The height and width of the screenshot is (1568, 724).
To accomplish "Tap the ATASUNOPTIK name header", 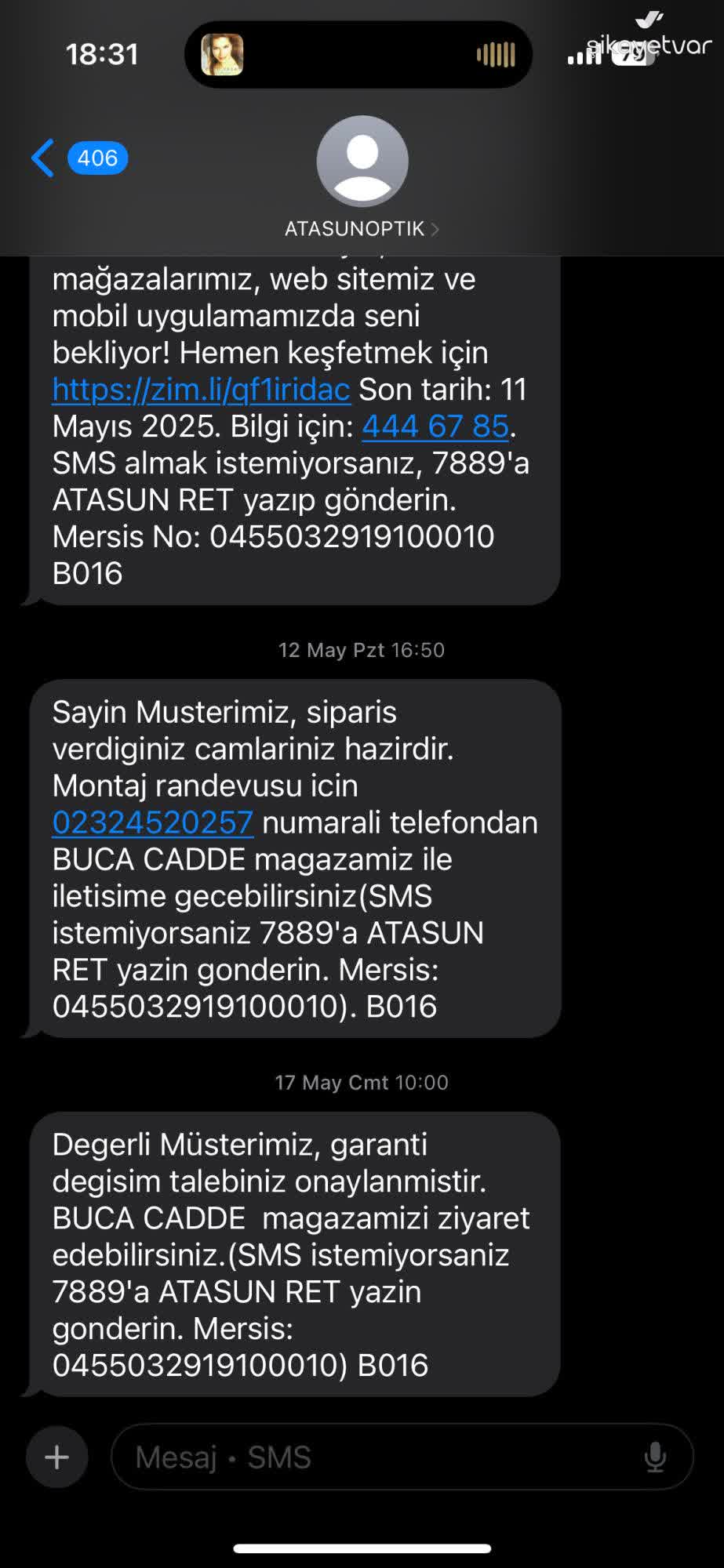I will [353, 229].
